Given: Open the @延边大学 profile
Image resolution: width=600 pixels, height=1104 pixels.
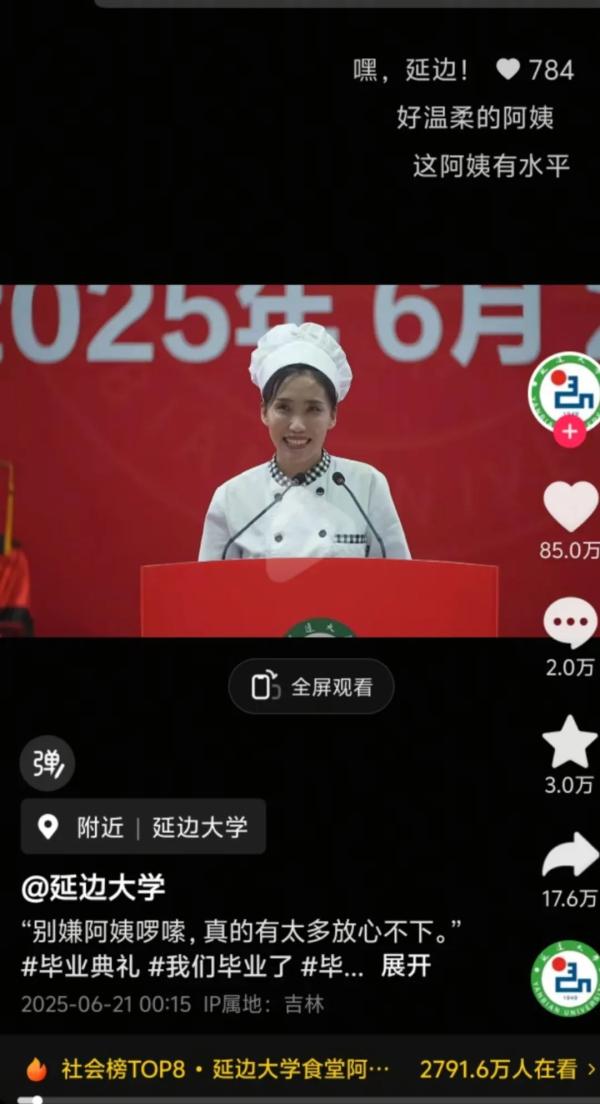Looking at the screenshot, I should pos(93,887).
